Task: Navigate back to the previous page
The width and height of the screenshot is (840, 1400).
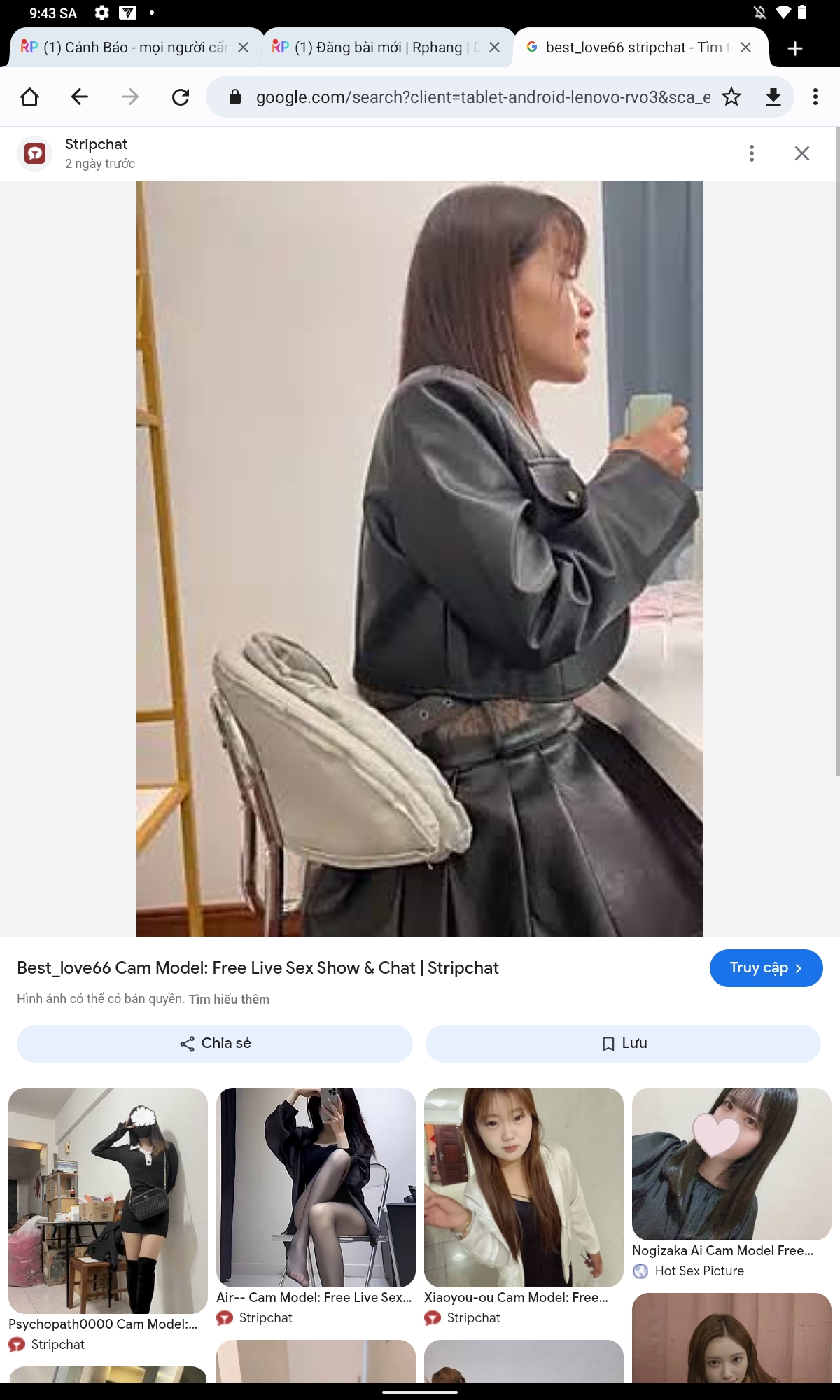Action: coord(80,97)
